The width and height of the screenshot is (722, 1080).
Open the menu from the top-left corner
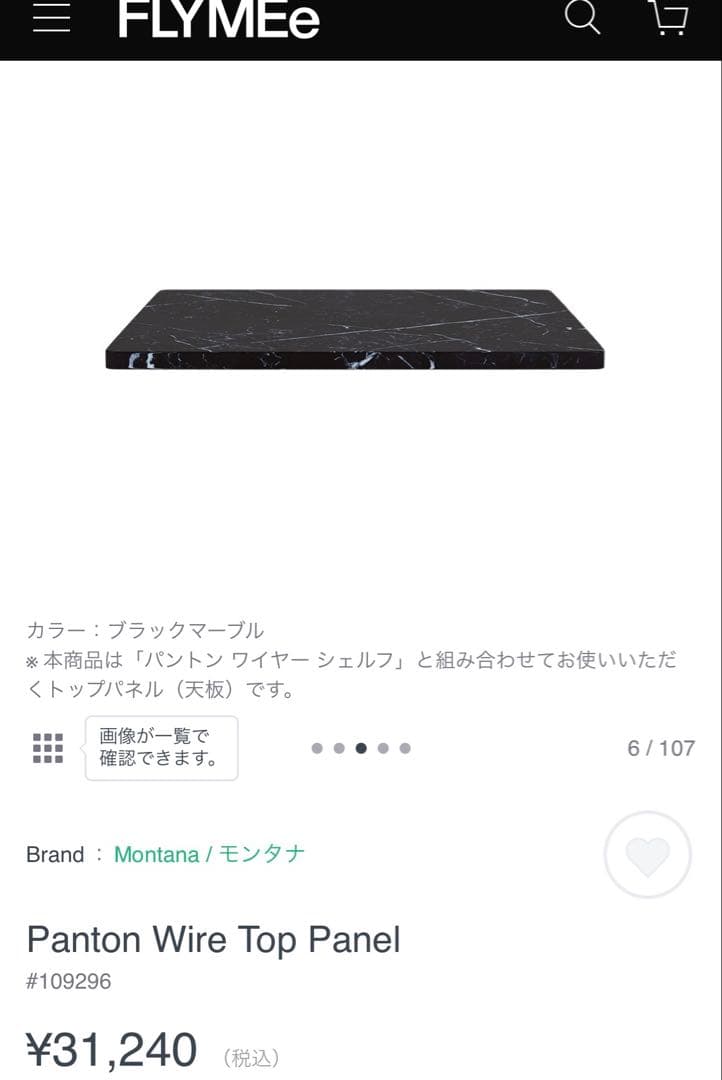51,18
